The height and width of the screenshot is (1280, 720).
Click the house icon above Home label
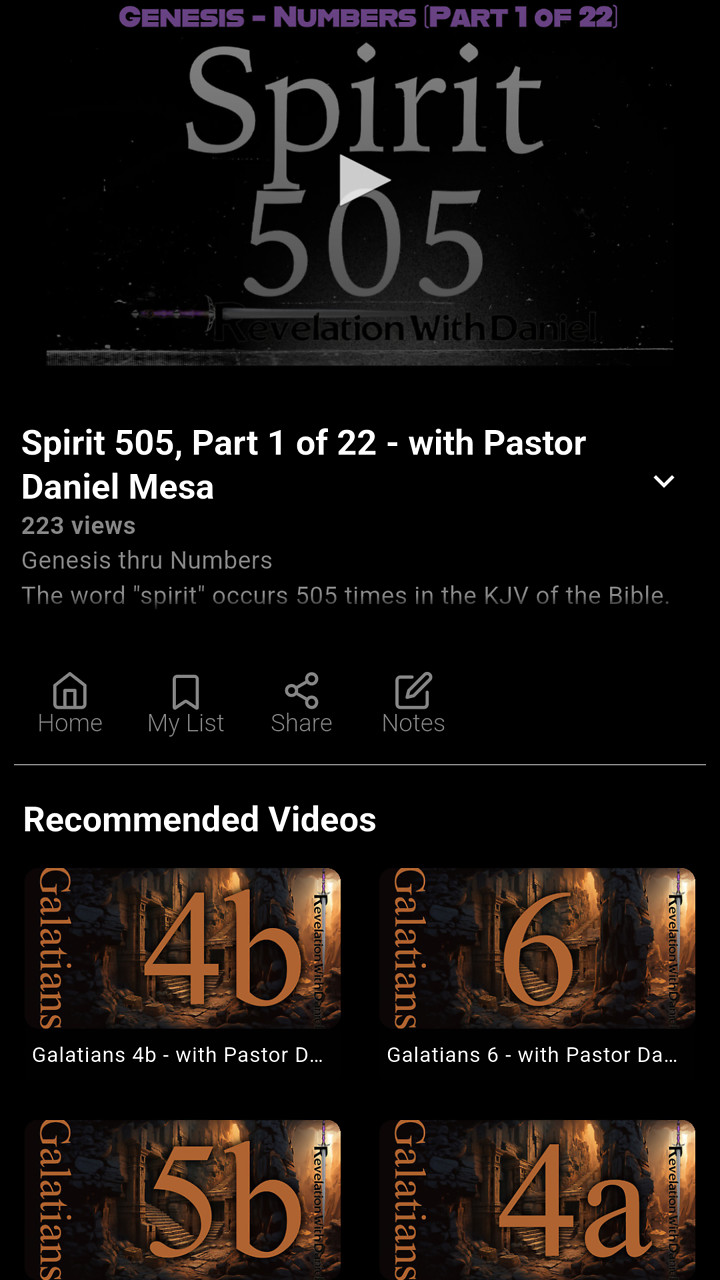click(70, 688)
